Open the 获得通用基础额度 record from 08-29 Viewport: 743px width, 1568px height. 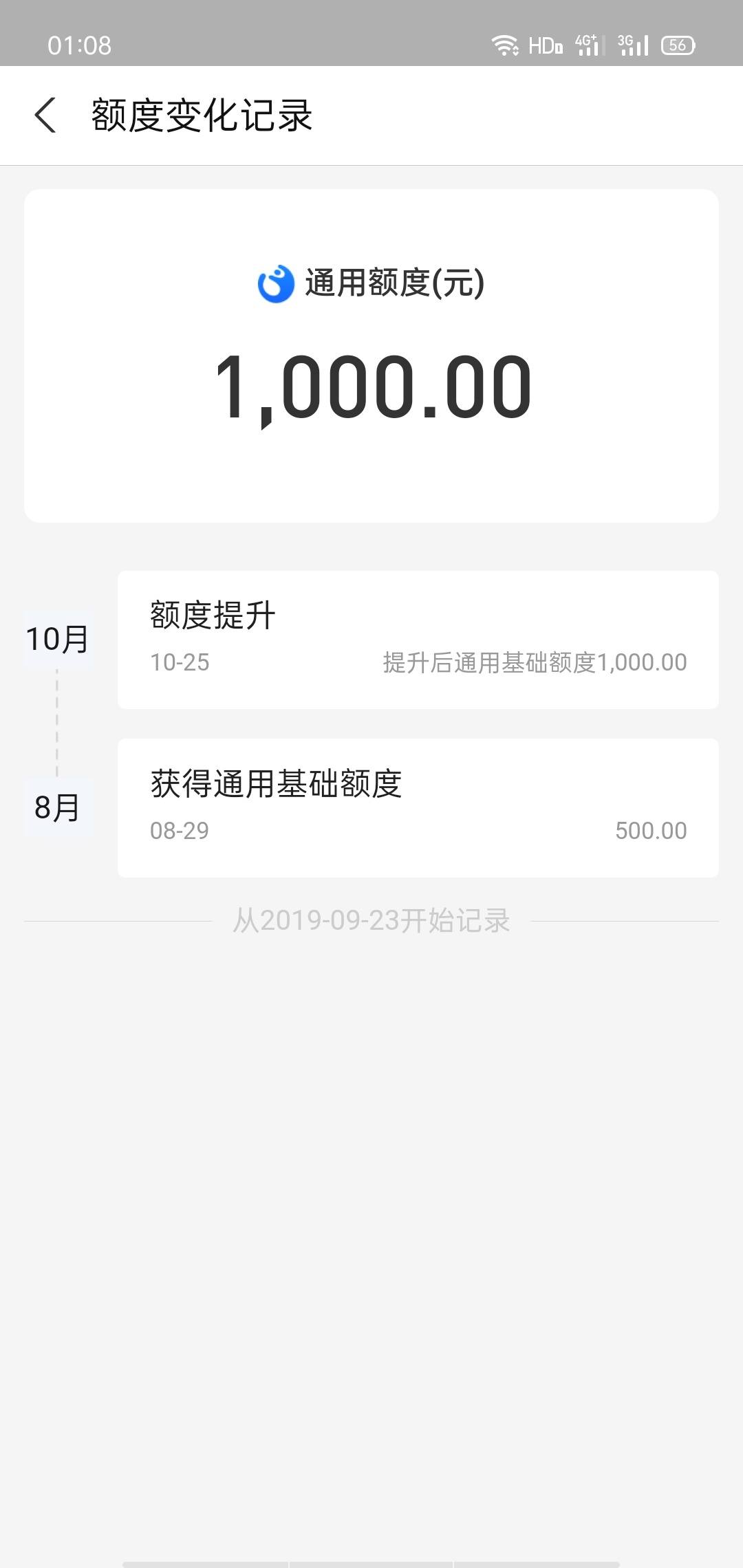tap(418, 808)
